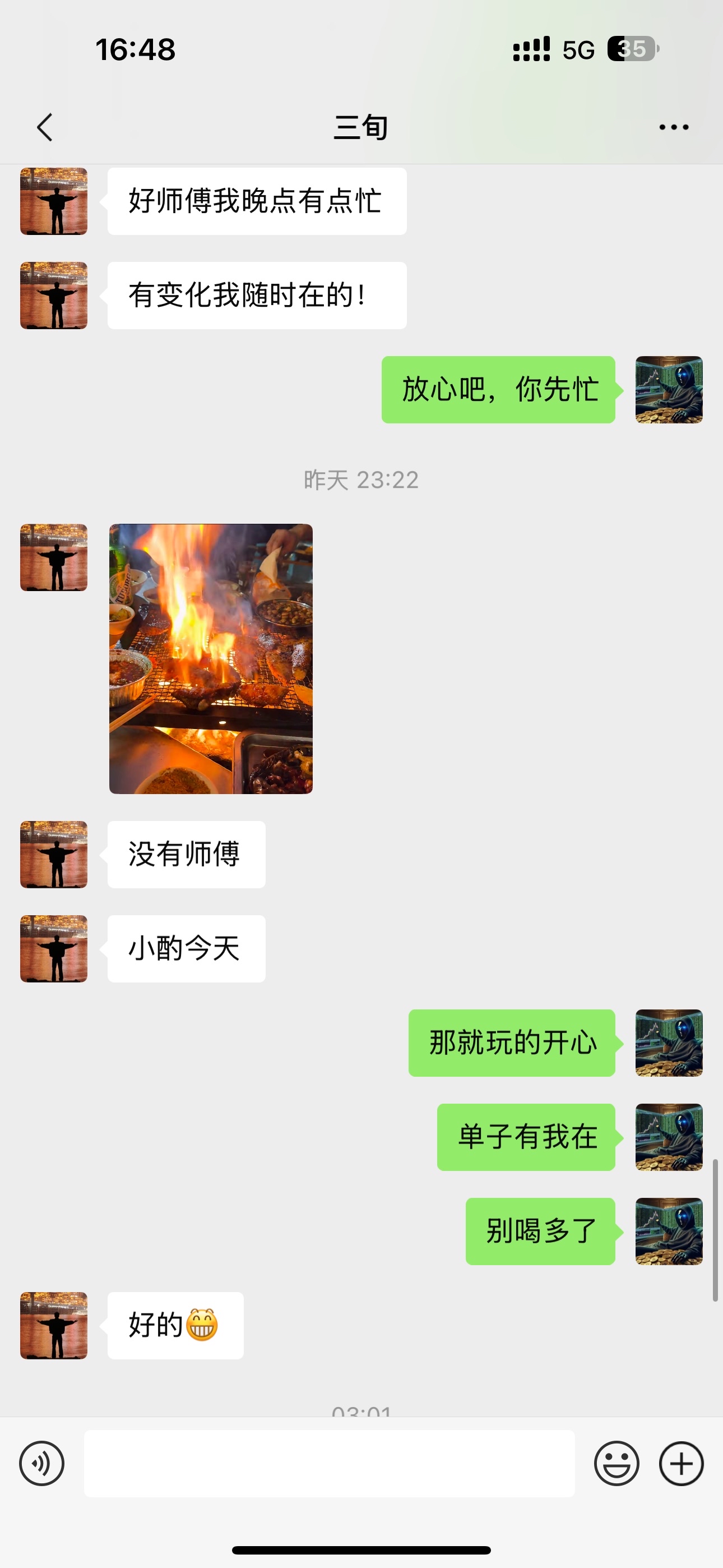Go back to the chat list
Viewport: 723px width, 1568px height.
coord(44,127)
